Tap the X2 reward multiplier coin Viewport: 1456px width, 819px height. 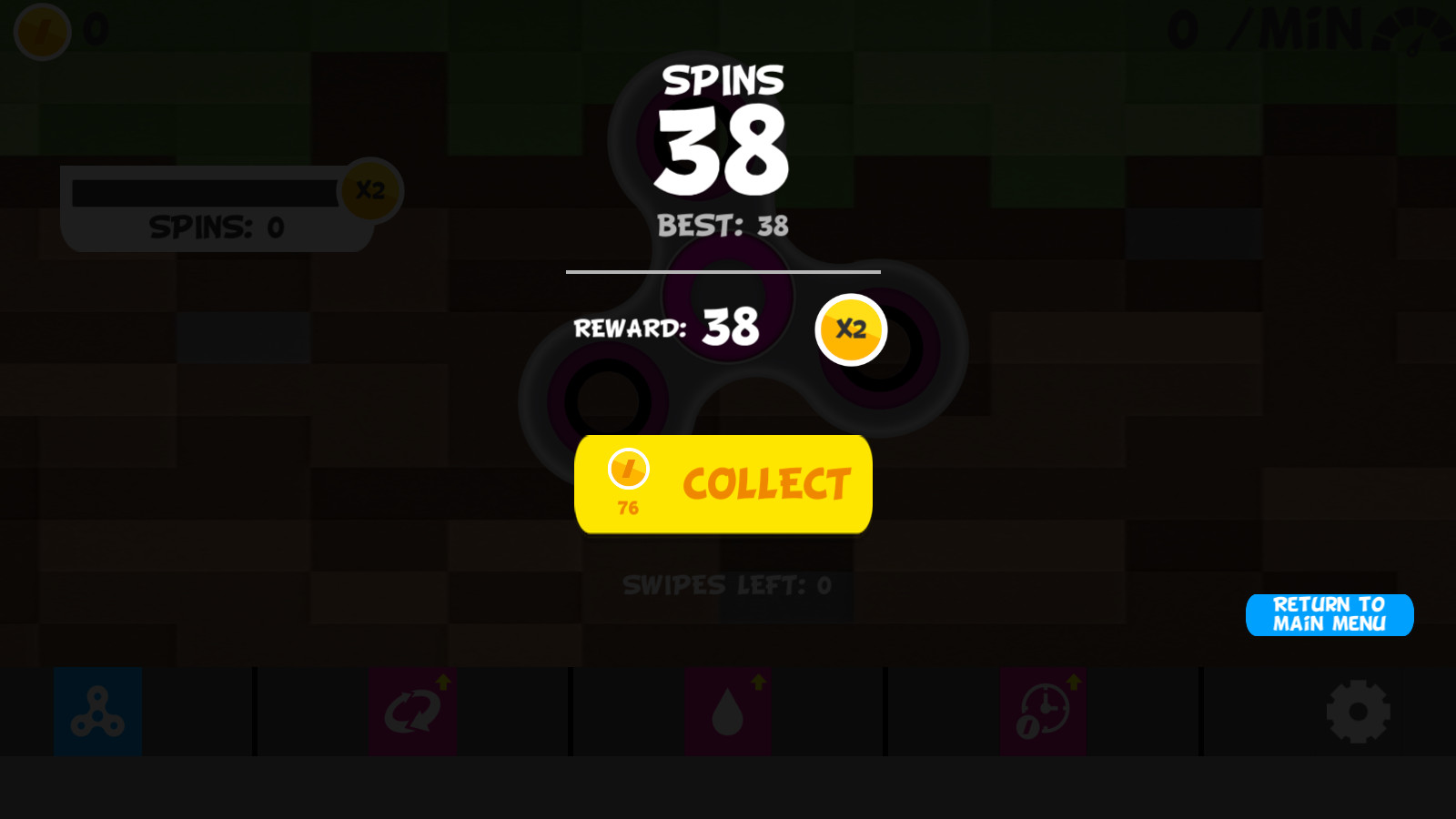(851, 329)
